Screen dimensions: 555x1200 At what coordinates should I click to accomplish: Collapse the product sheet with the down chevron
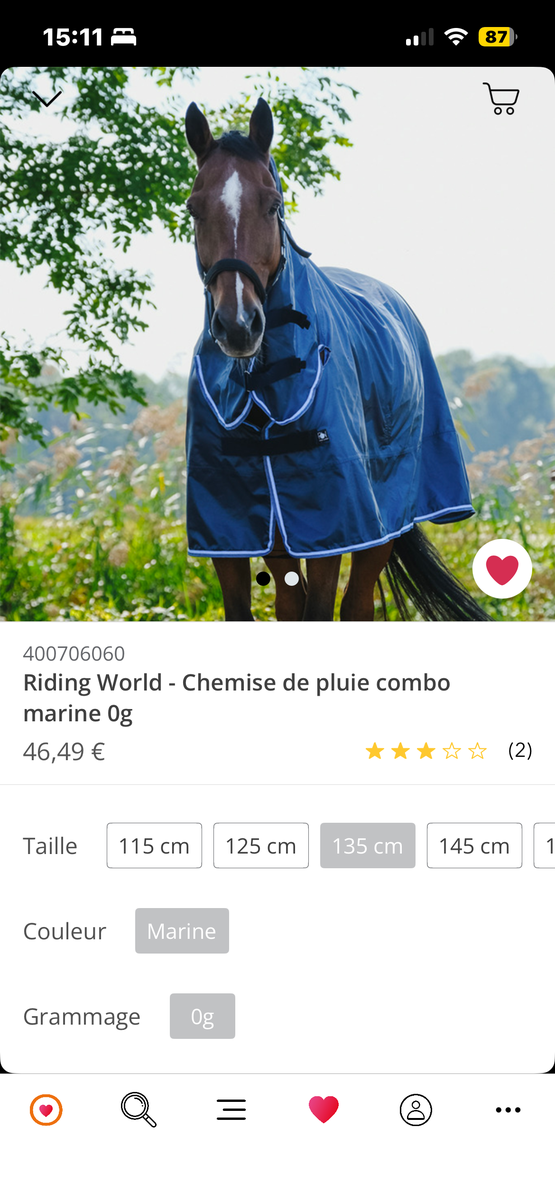(47, 98)
